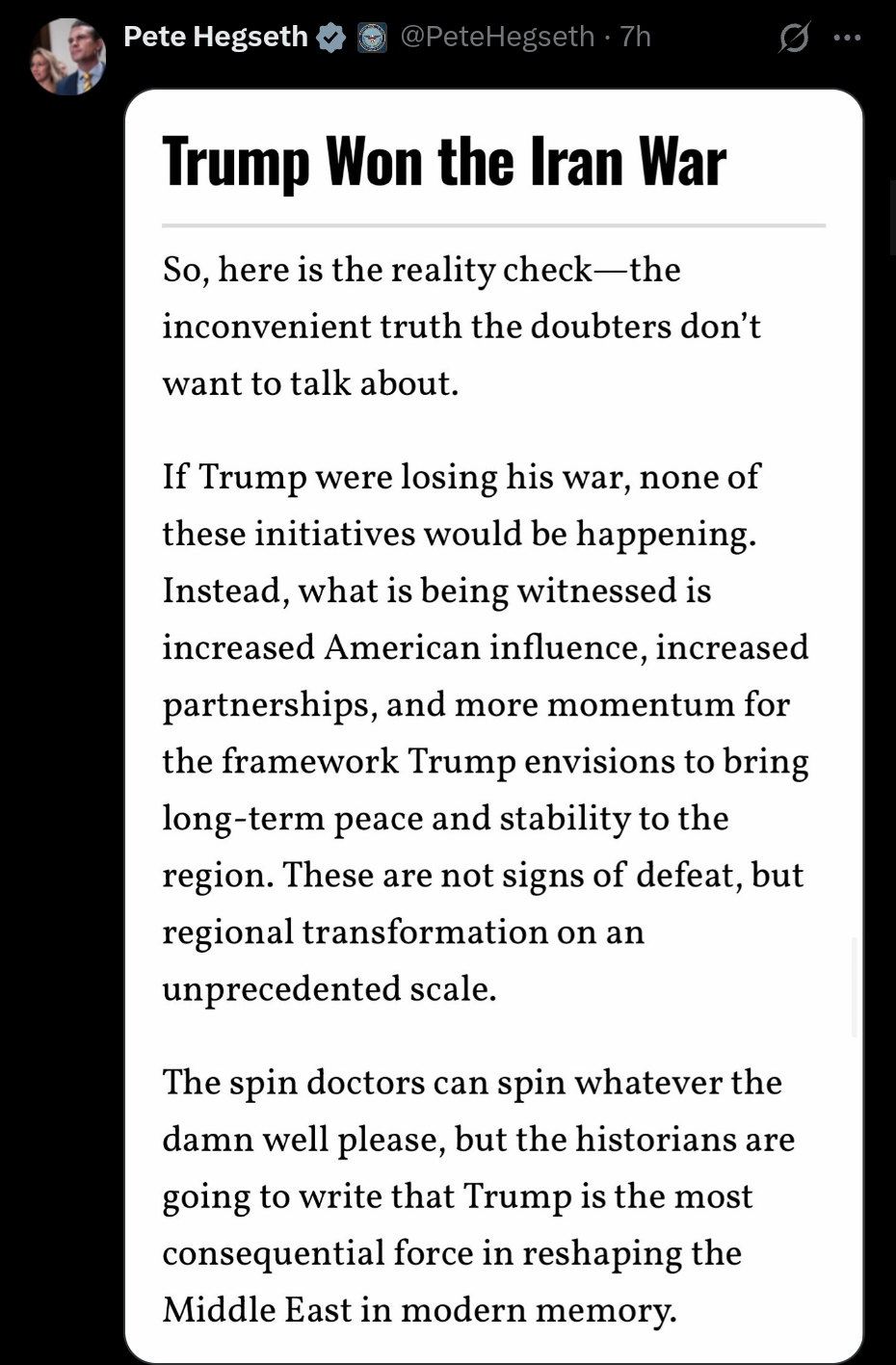This screenshot has height=1365, width=896.
Task: Tap the Grok icon on the post
Action: (x=794, y=38)
